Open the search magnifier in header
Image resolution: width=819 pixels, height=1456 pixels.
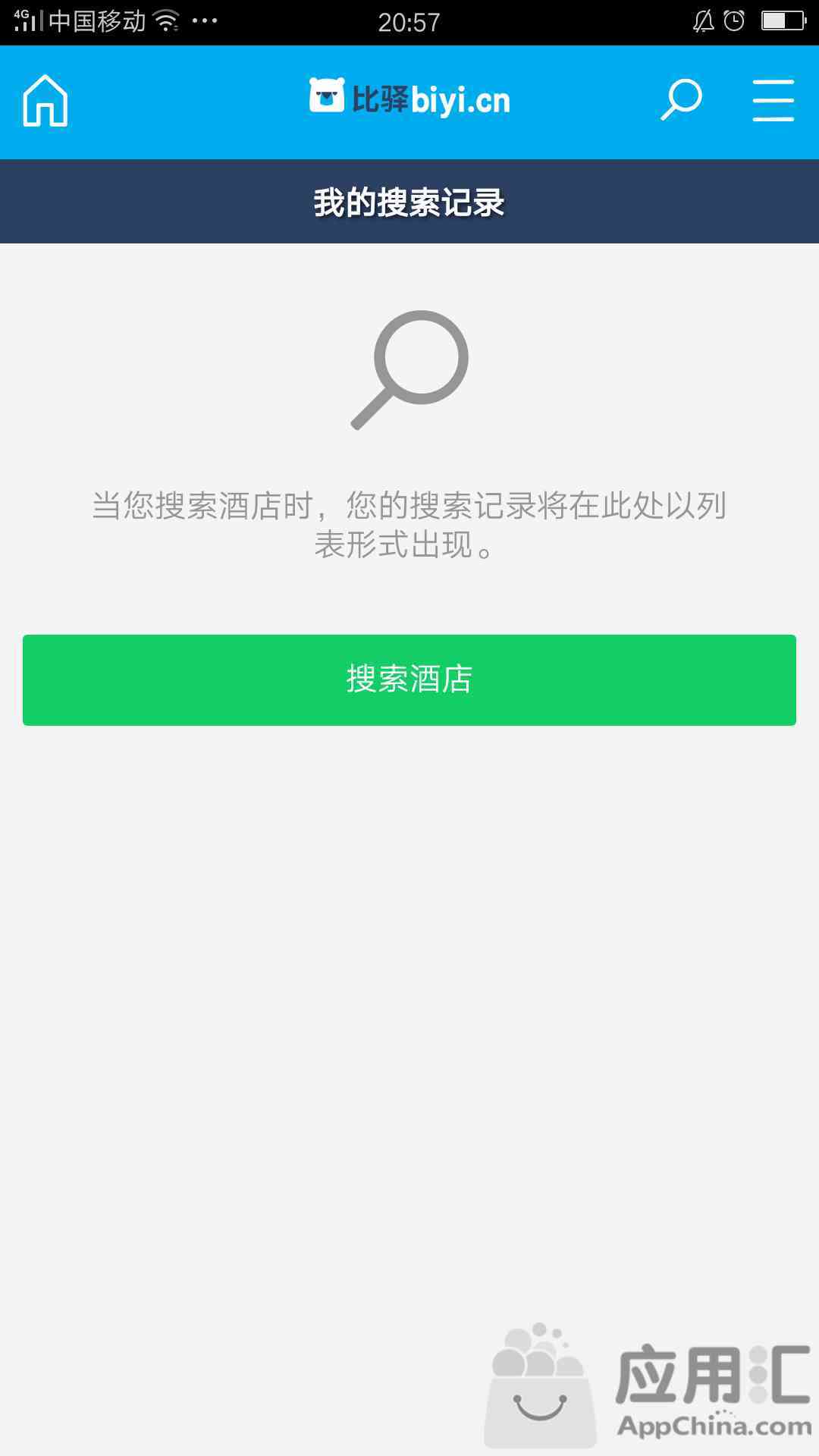click(x=681, y=100)
